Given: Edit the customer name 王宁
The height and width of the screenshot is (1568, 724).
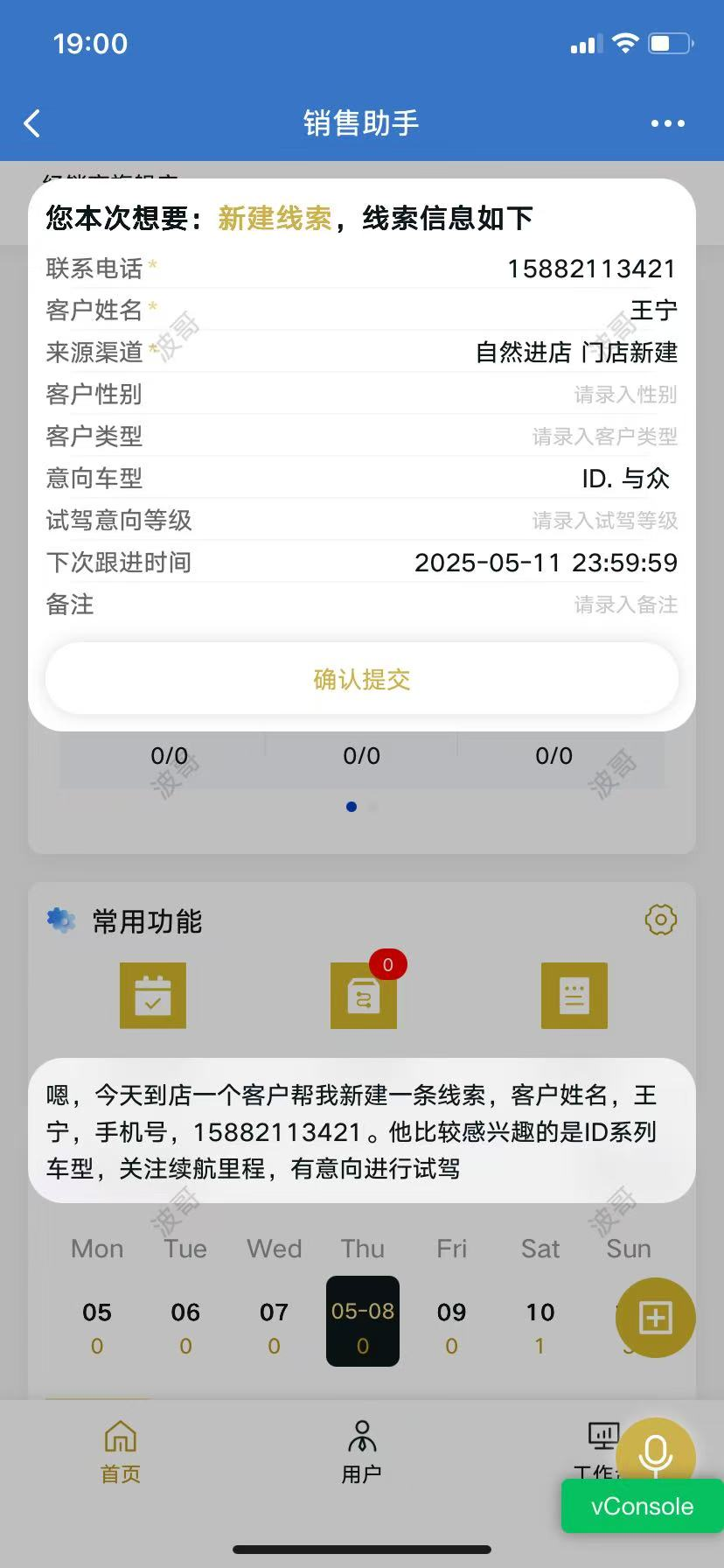Looking at the screenshot, I should tap(653, 311).
